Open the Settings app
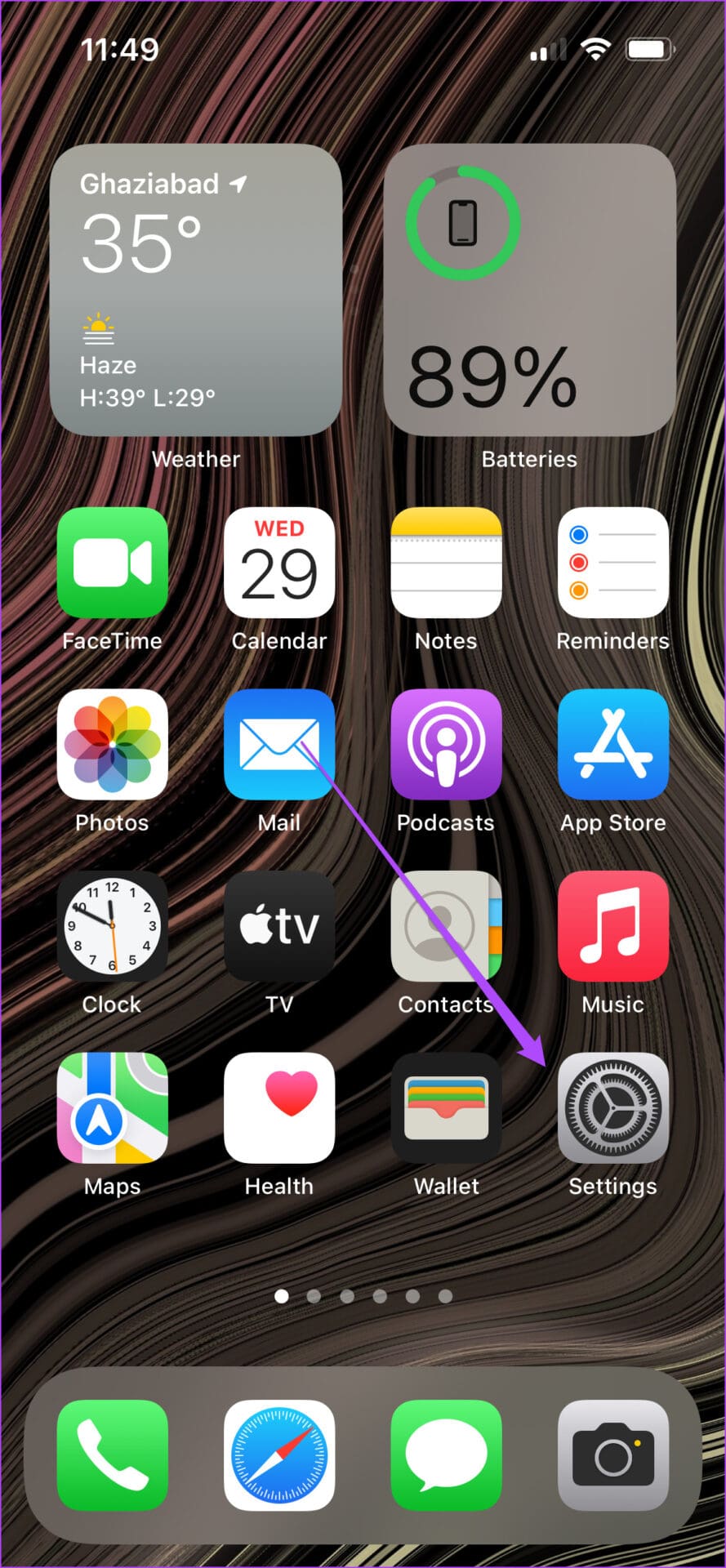This screenshot has width=726, height=1568. (612, 1107)
